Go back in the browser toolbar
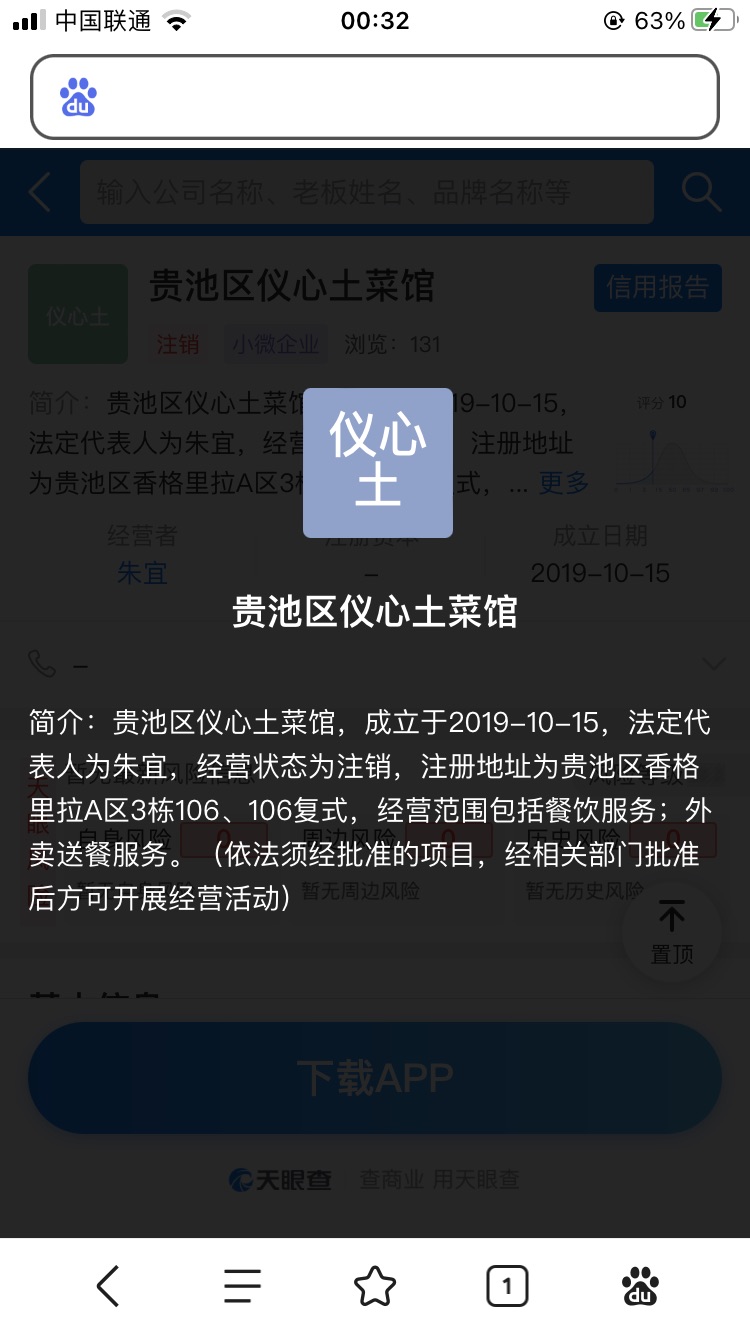Viewport: 750px width, 1334px height. tap(108, 1285)
